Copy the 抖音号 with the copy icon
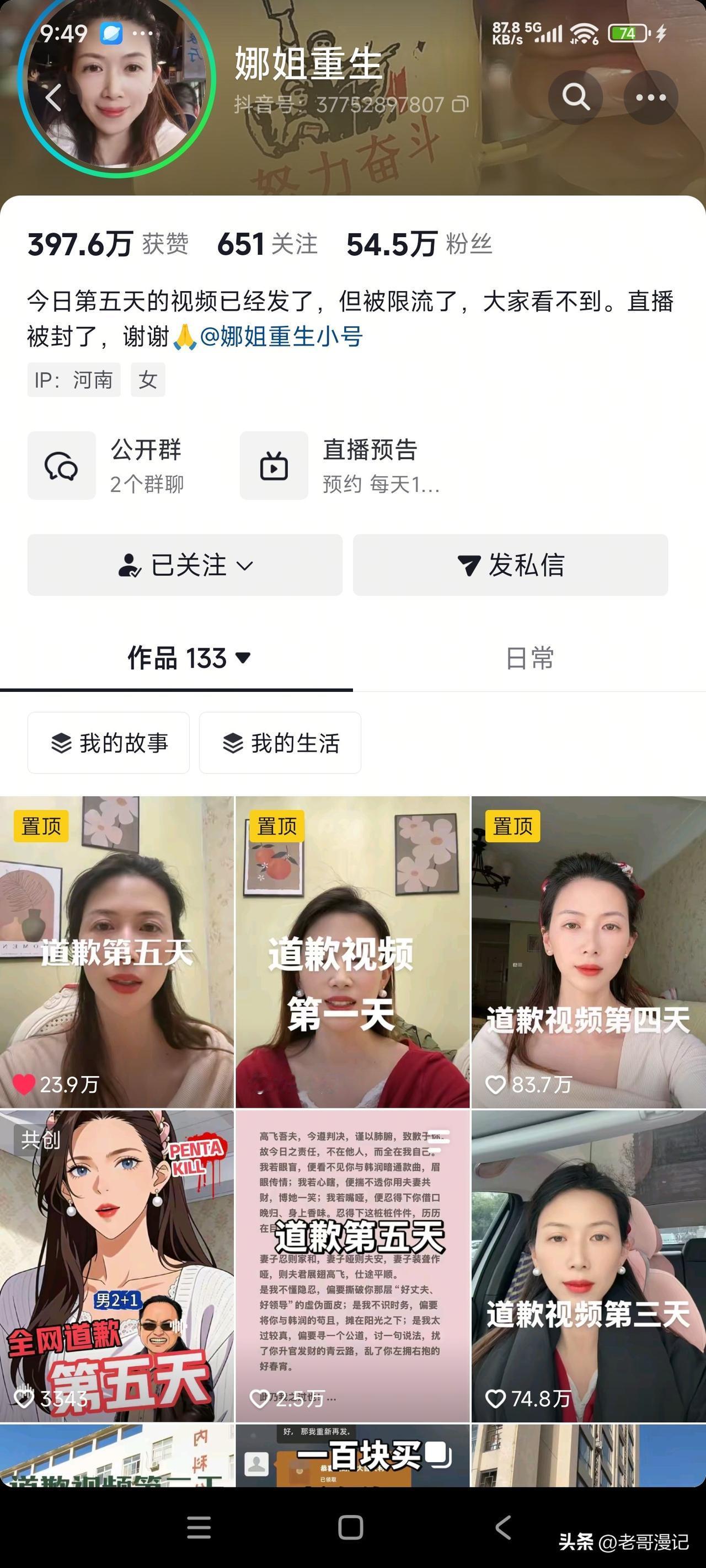The image size is (706, 1568). pyautogui.click(x=459, y=105)
